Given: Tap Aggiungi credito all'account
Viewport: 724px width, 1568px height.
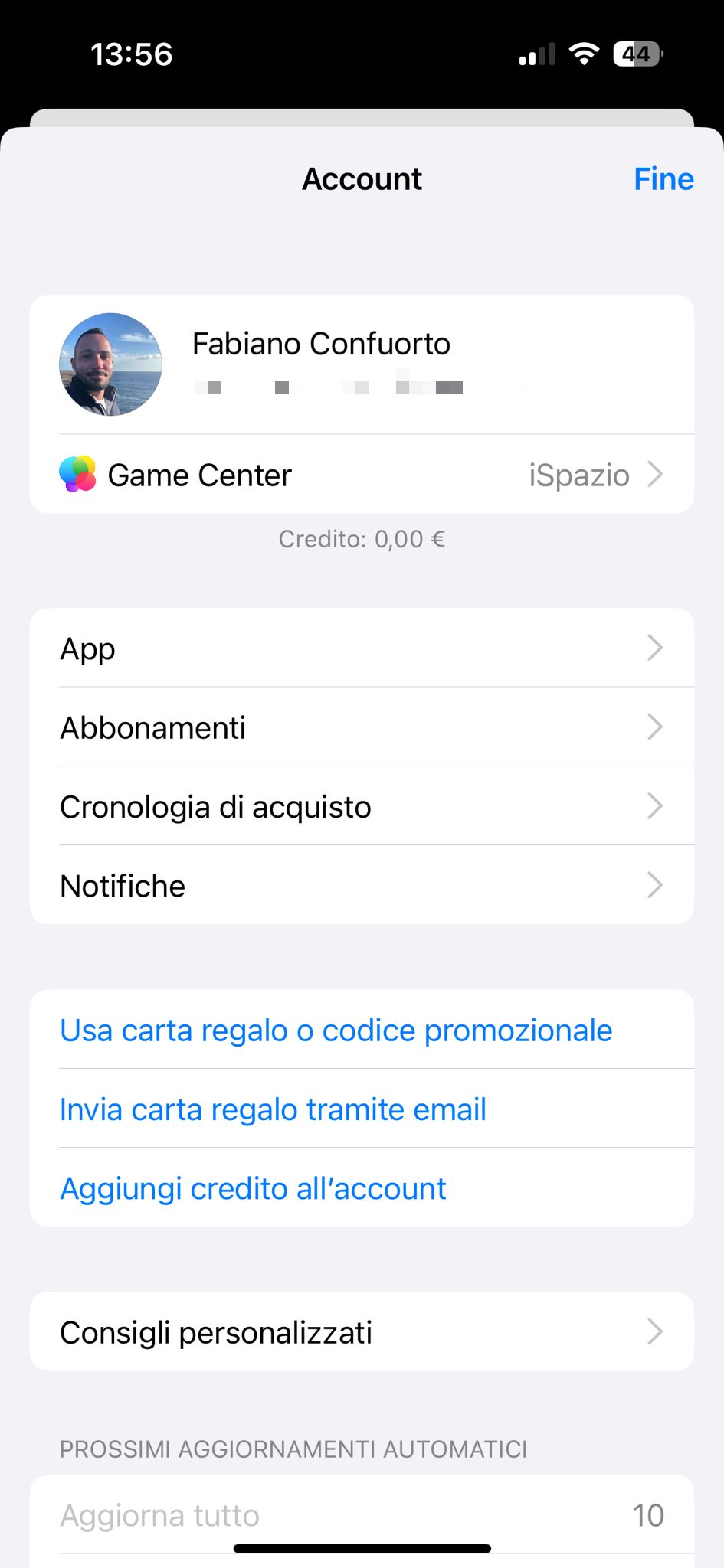Looking at the screenshot, I should point(253,1188).
